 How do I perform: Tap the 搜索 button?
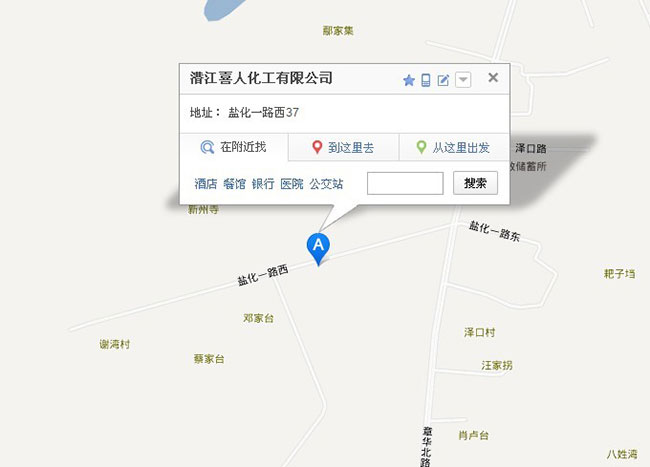[476, 183]
